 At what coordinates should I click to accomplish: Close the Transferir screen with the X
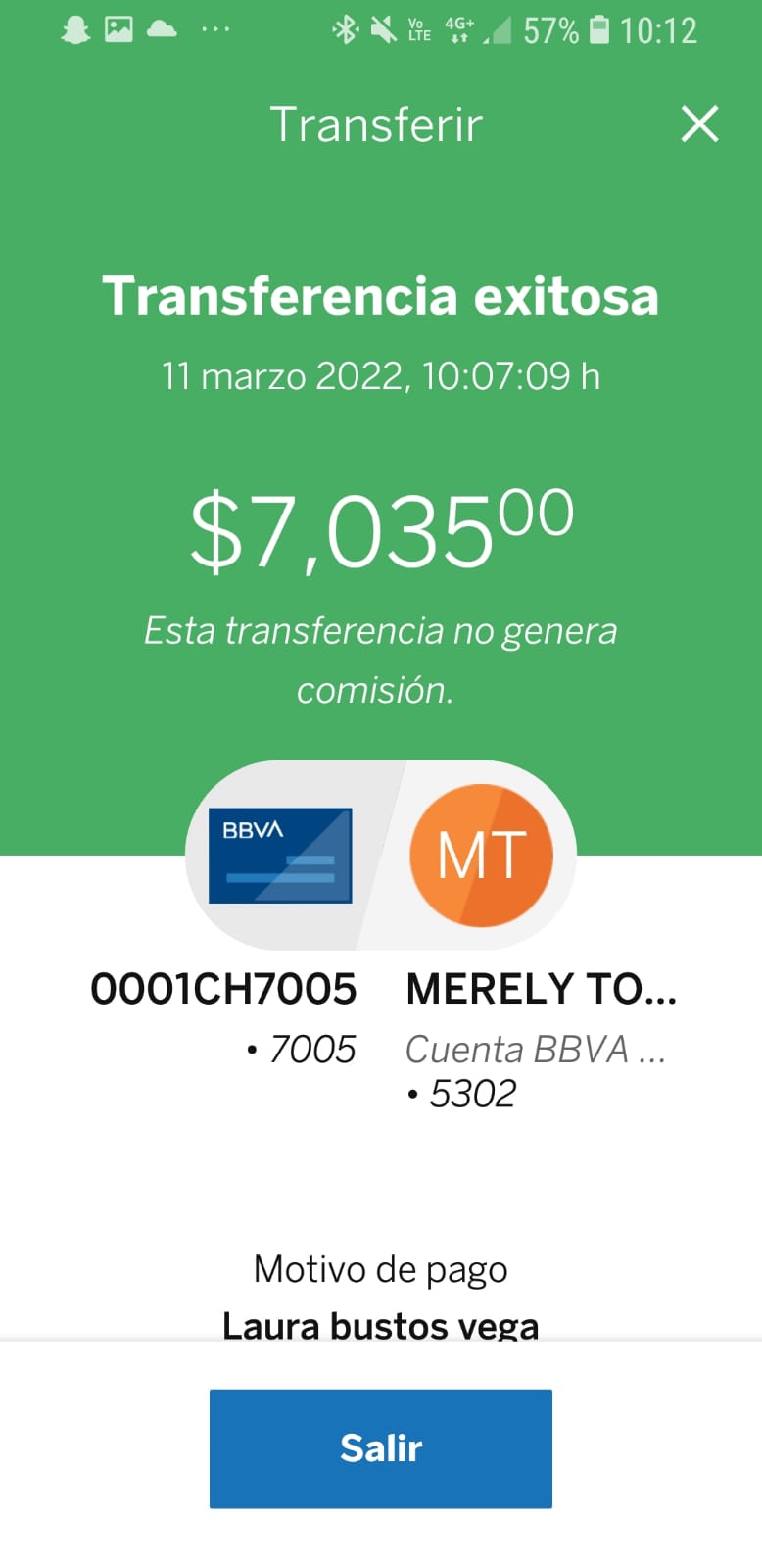(x=699, y=124)
